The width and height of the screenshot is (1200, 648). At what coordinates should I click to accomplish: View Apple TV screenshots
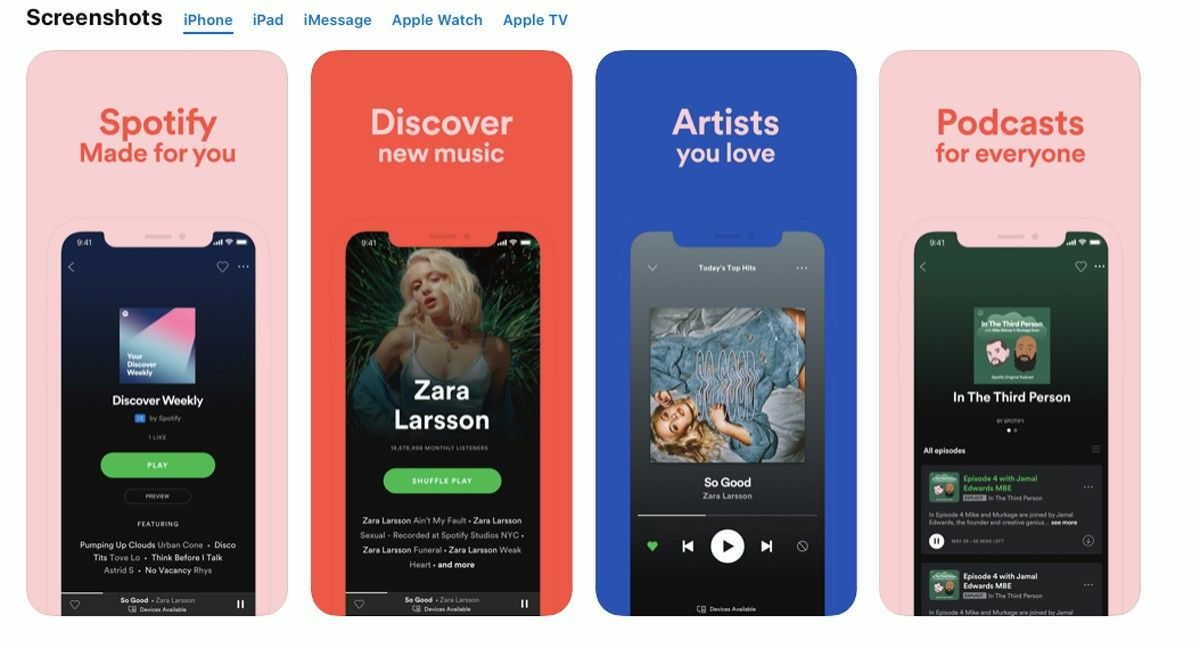coord(535,20)
